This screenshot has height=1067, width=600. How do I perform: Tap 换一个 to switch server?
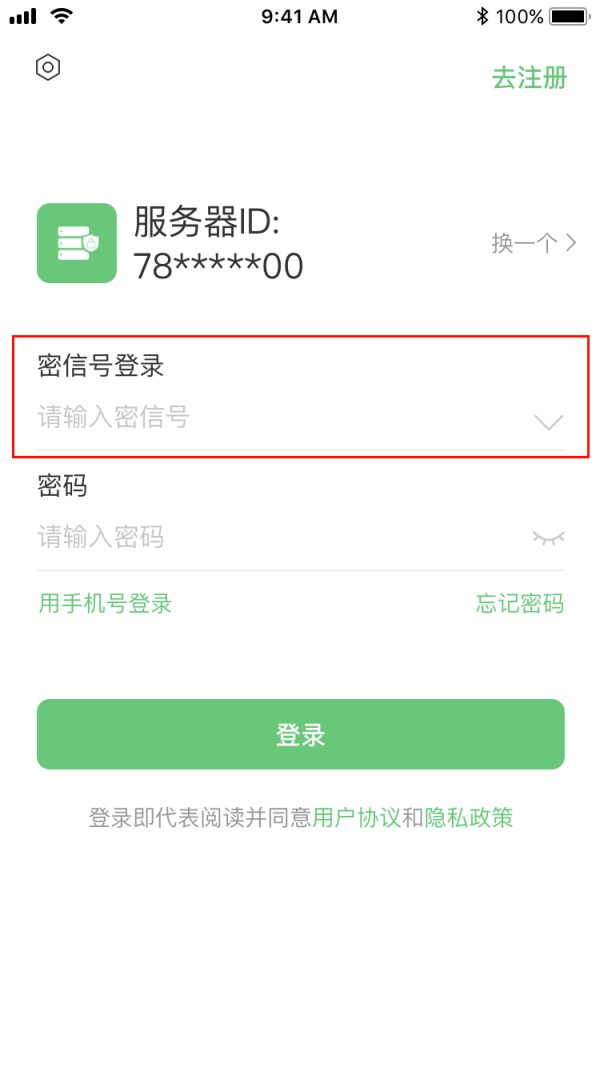pyautogui.click(x=534, y=243)
